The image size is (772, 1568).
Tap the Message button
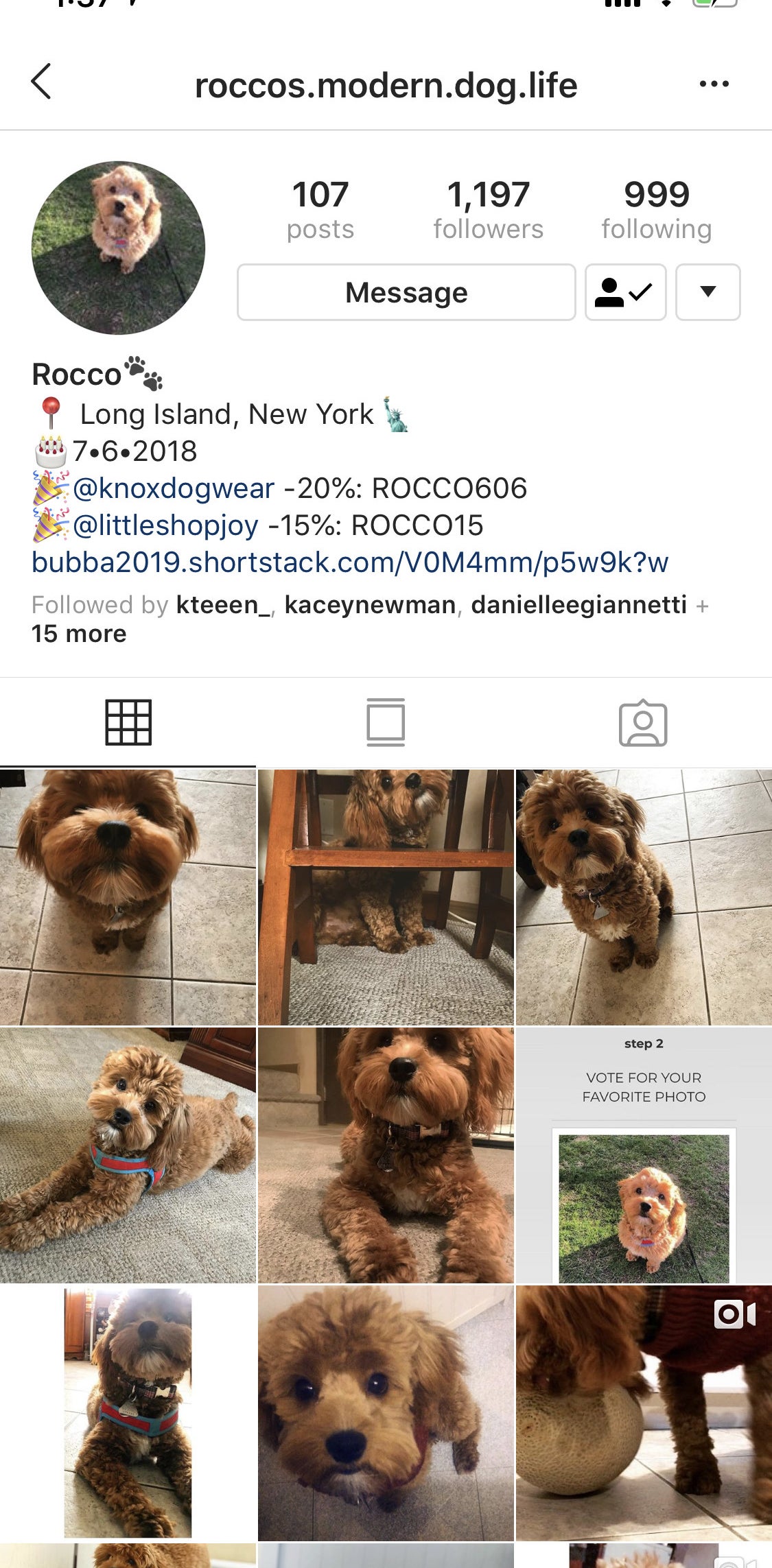[x=406, y=292]
